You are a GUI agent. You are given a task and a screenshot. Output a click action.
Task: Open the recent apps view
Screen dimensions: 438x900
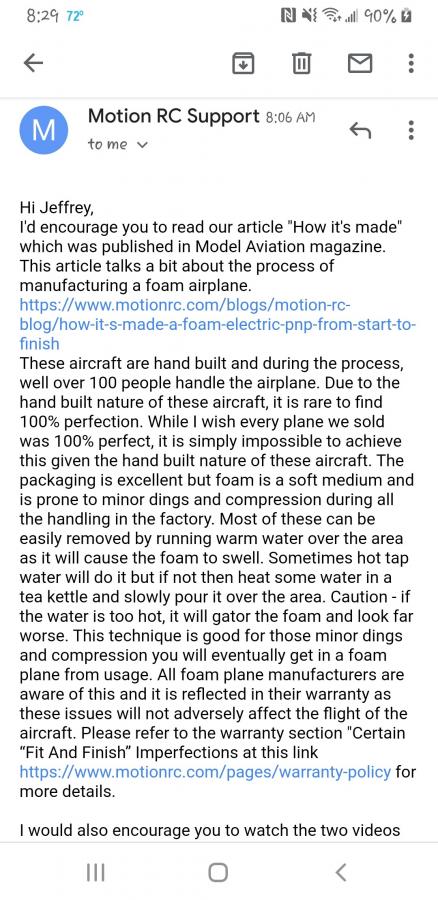coord(95,872)
